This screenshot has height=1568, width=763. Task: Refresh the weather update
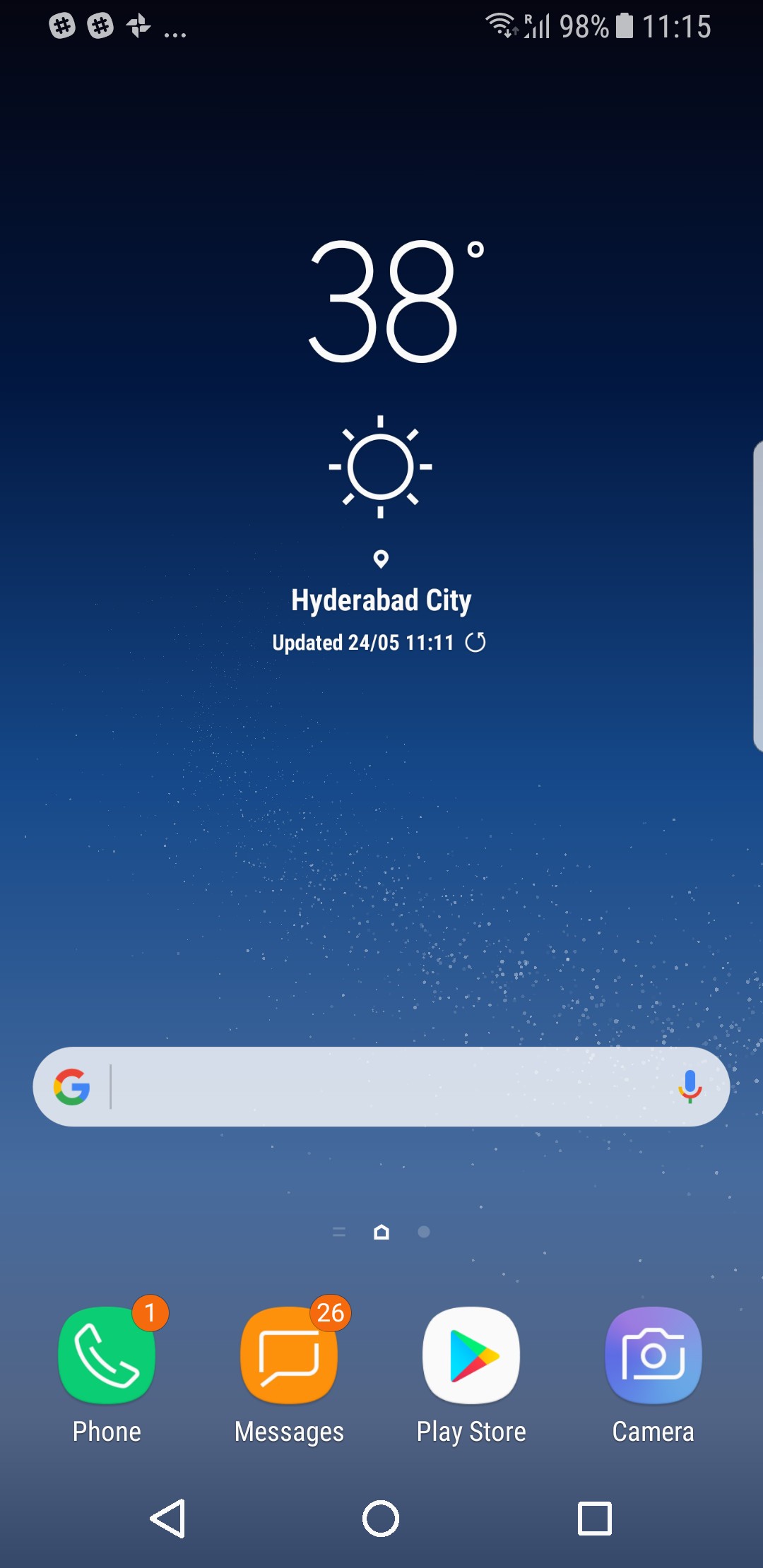point(475,643)
